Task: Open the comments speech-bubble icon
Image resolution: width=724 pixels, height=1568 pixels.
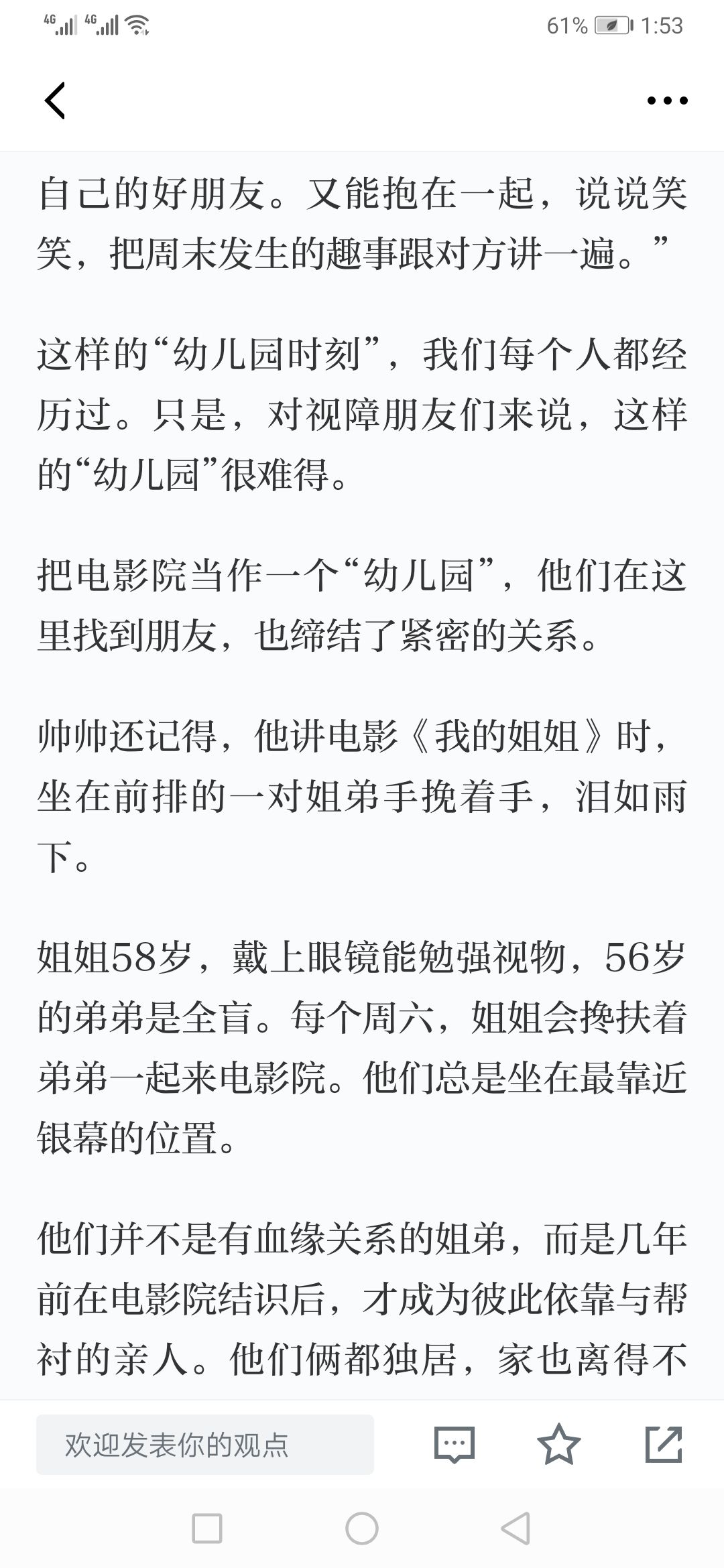Action: pyautogui.click(x=455, y=1445)
